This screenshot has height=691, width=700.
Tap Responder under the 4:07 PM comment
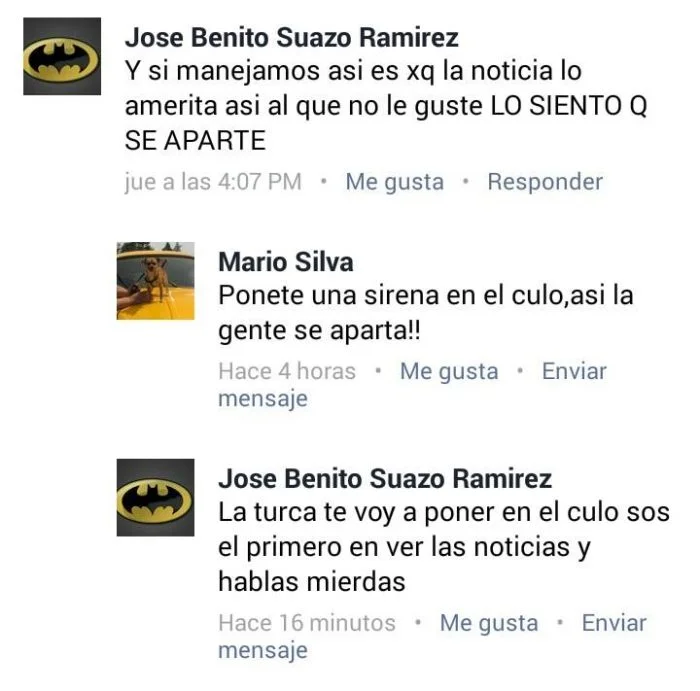545,182
